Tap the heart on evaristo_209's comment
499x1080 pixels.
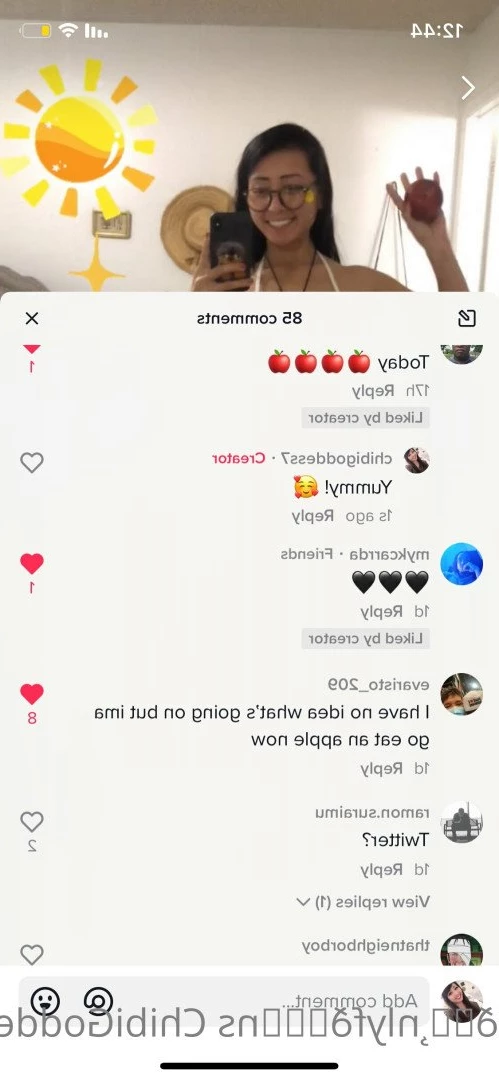(32, 694)
